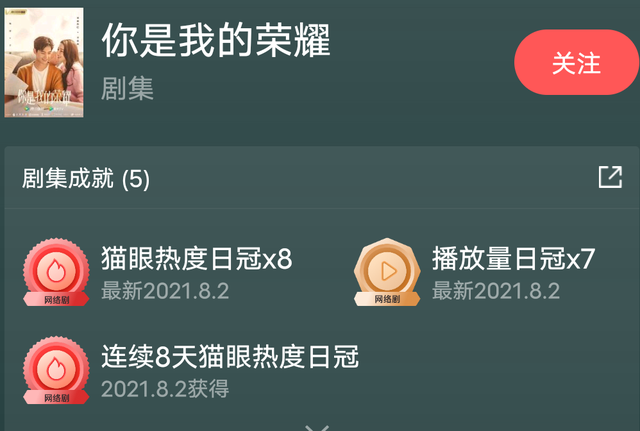The height and width of the screenshot is (431, 640).
Task: Open the share icon beside 剧集成就
Action: (609, 178)
